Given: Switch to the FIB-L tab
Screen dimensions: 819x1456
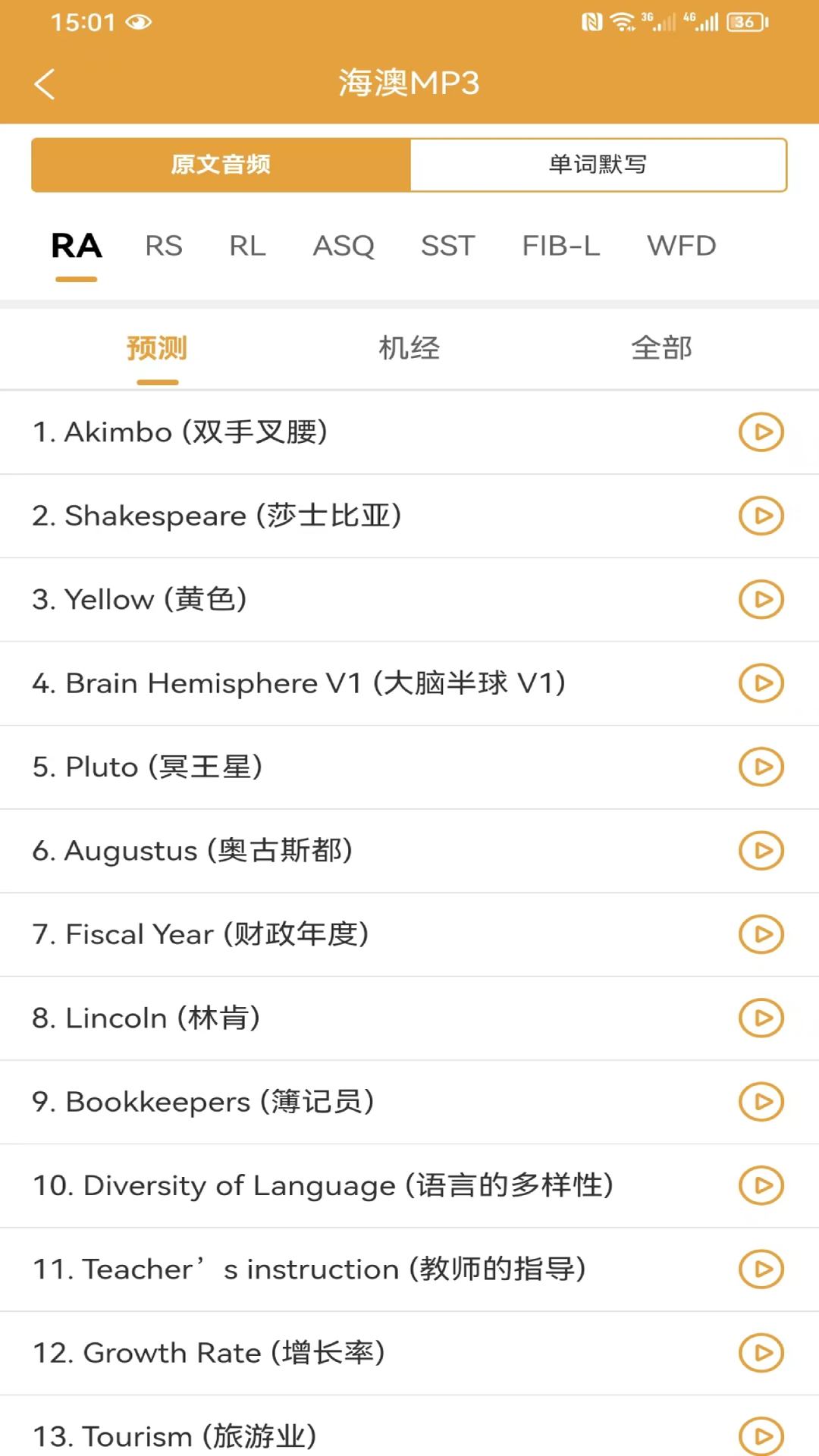Looking at the screenshot, I should (560, 246).
